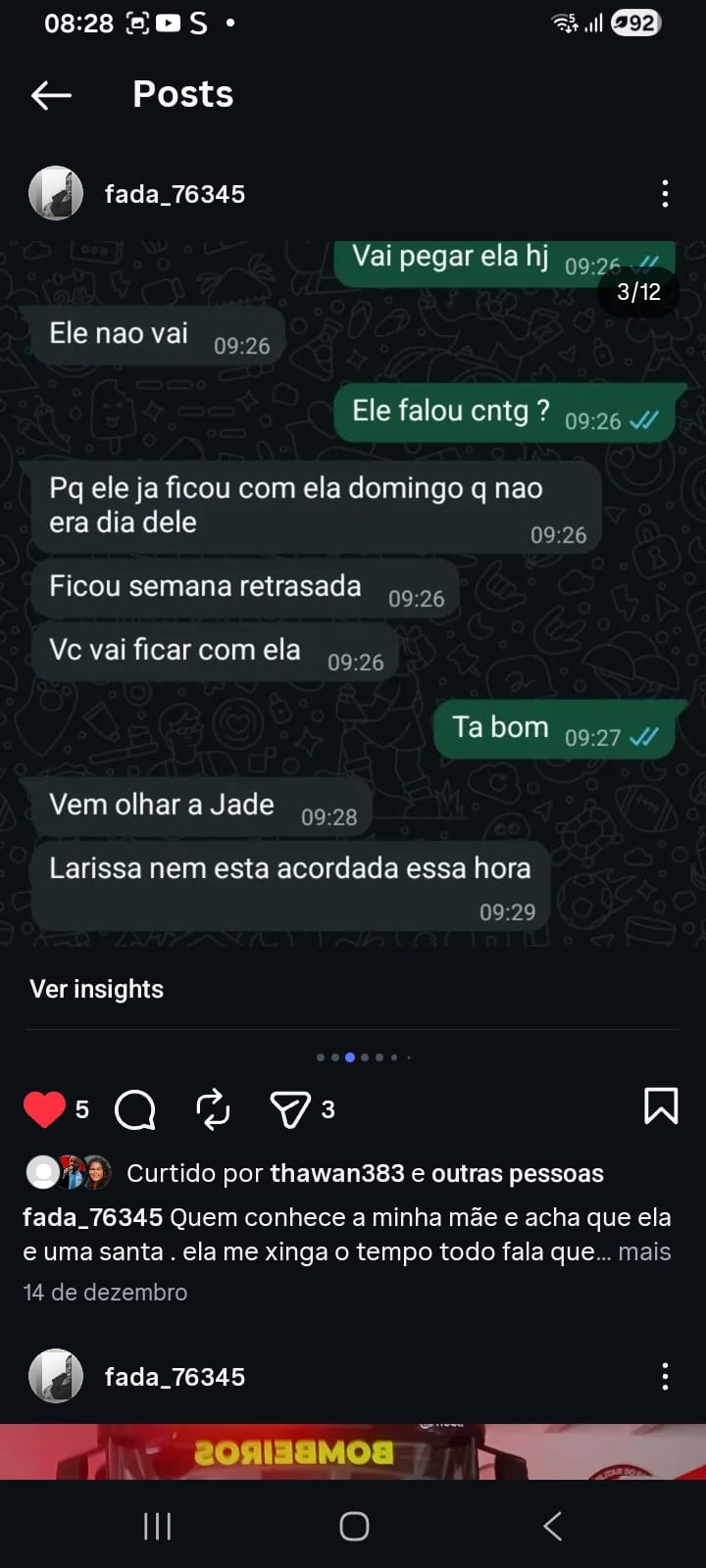Save the post with the bookmark icon

point(660,1106)
